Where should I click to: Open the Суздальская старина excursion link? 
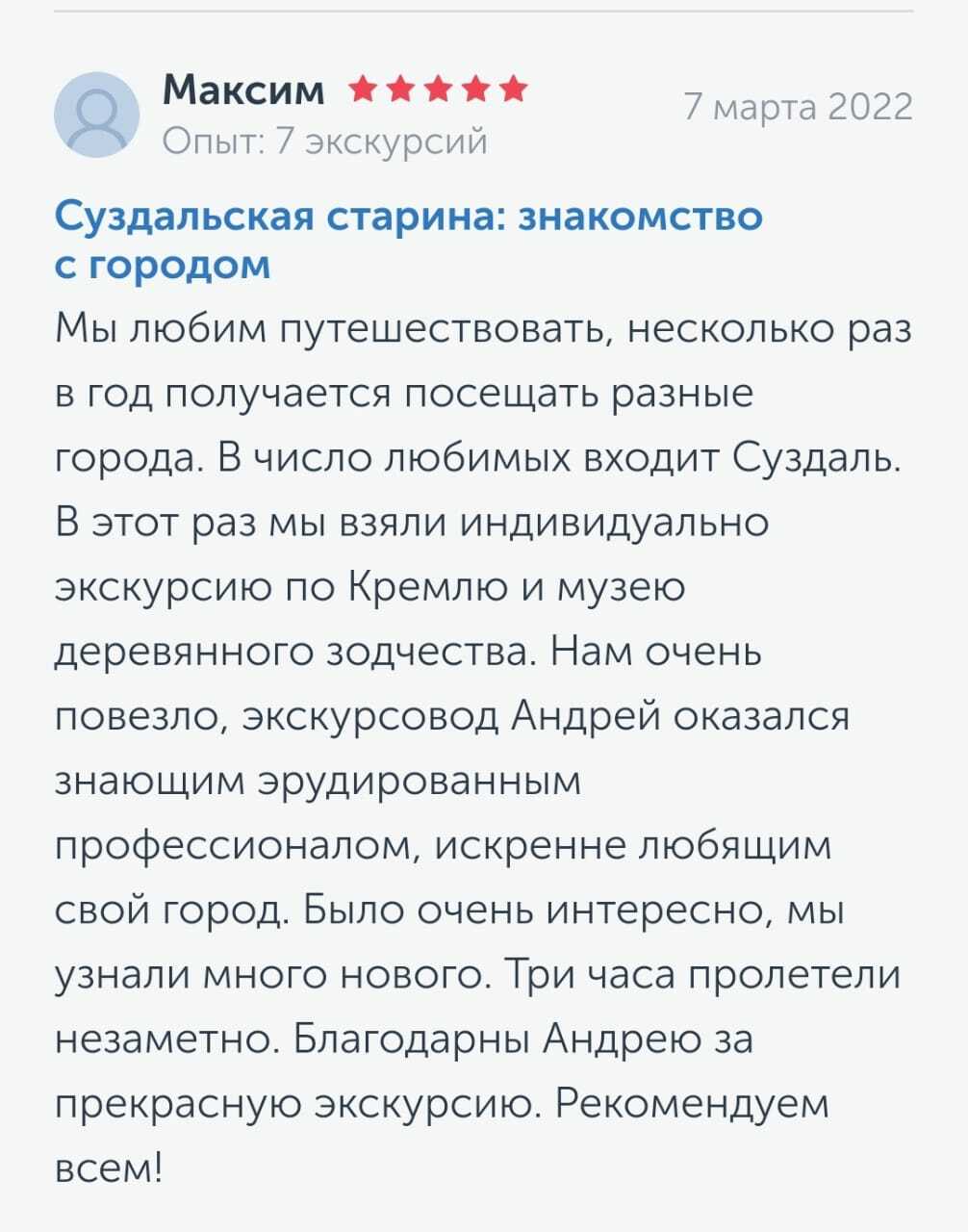pyautogui.click(x=408, y=218)
